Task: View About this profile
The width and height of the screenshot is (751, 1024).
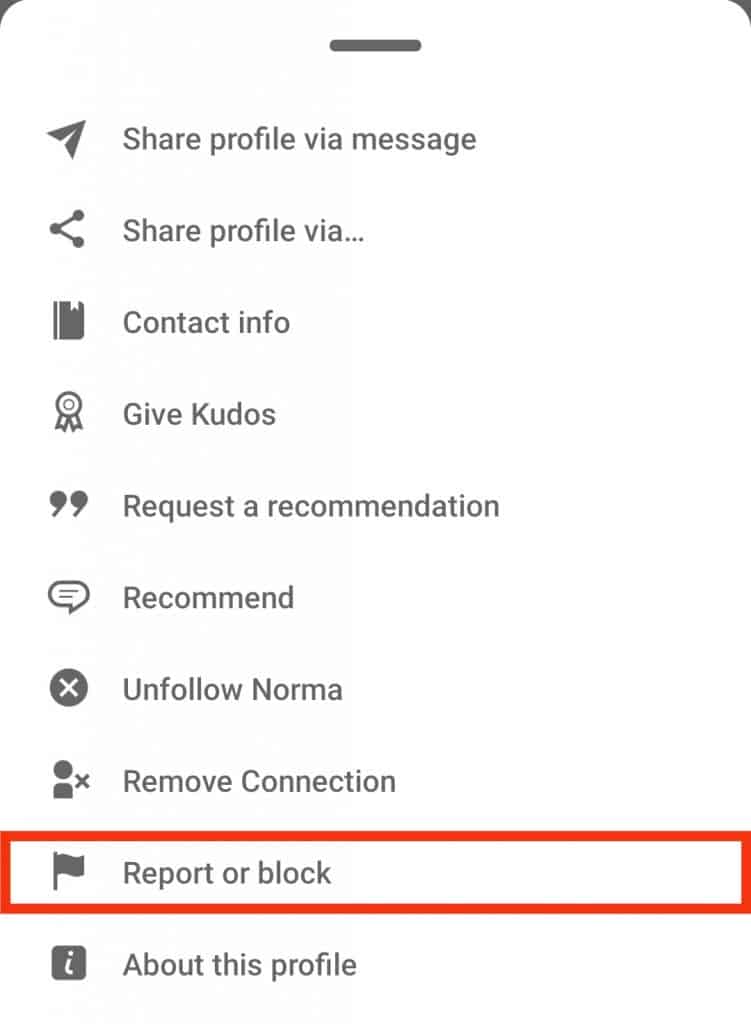Action: (239, 964)
